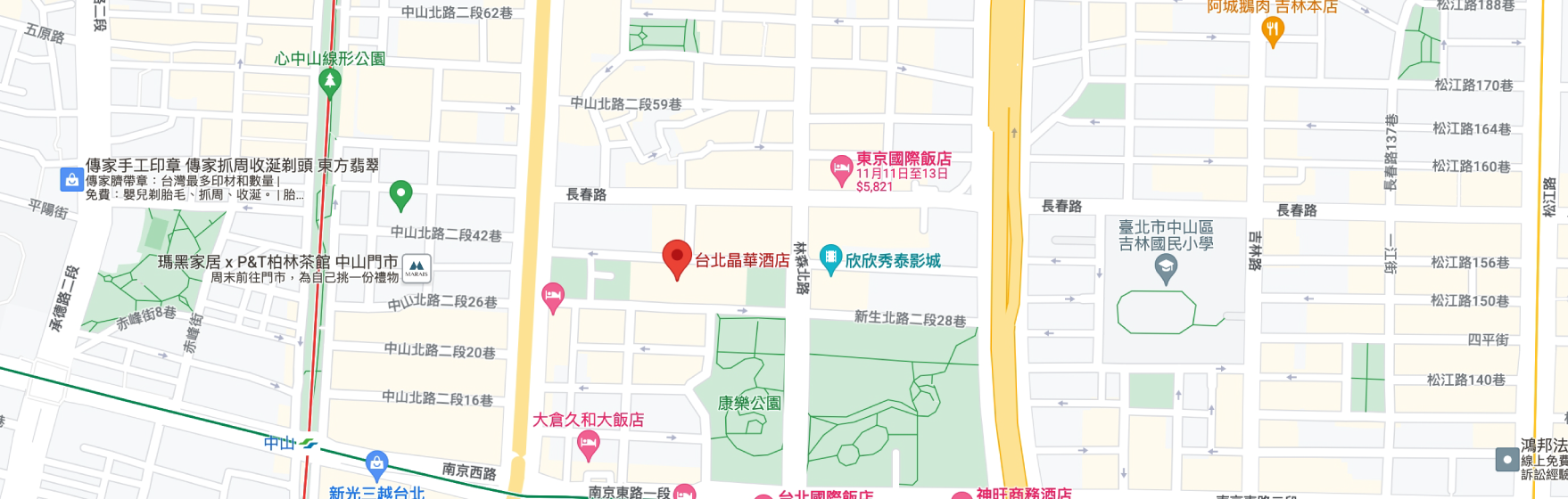Select the 瑪黑家居 x P&T柏林茶館 marker

417,268
